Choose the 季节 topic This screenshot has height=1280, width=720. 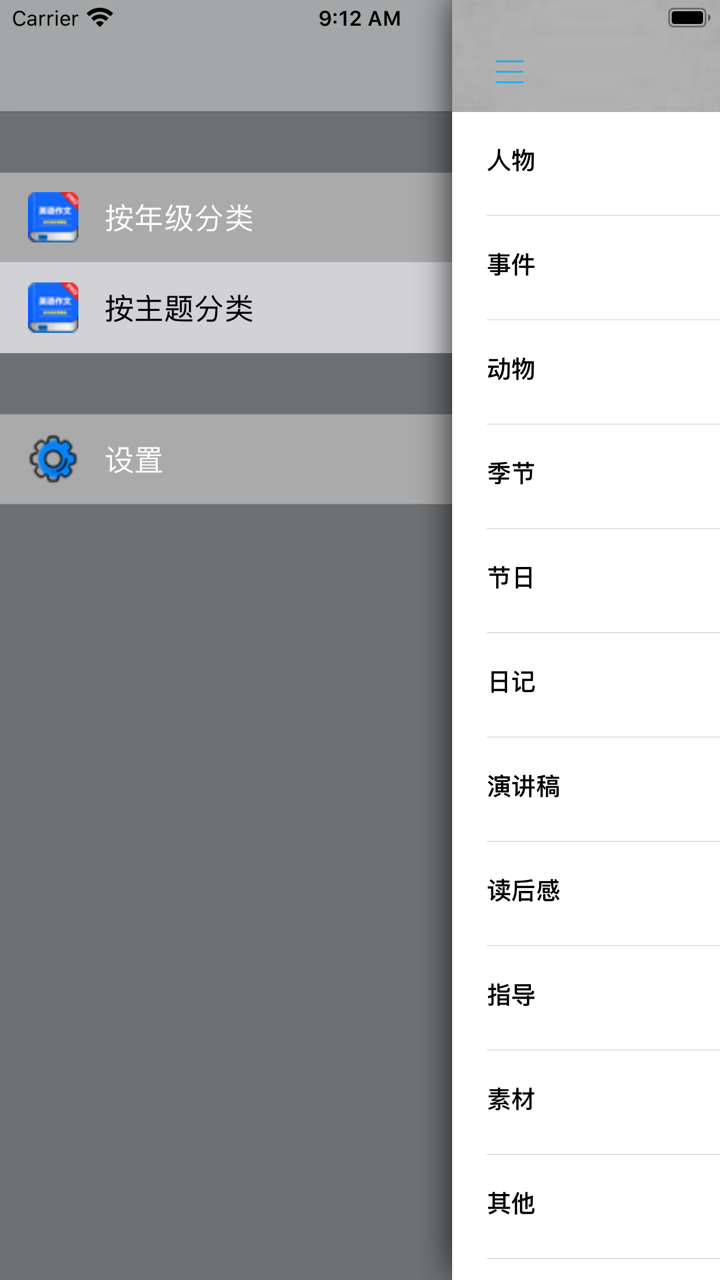(511, 473)
